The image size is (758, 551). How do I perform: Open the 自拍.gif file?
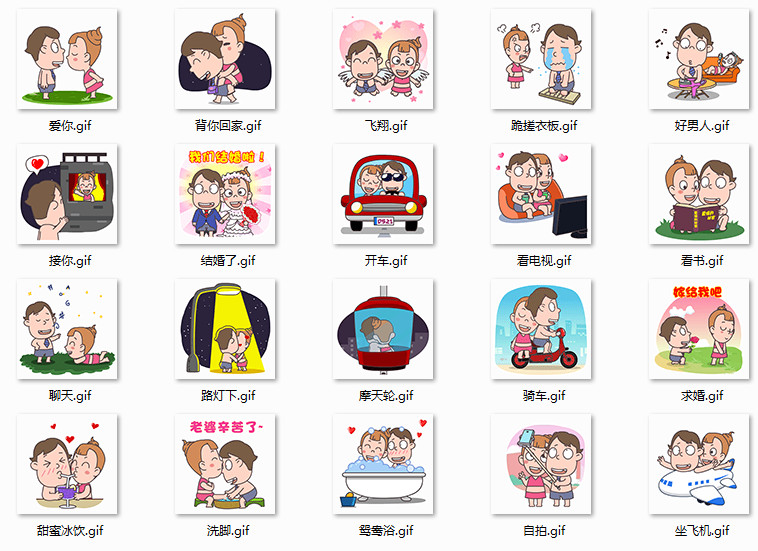click(542, 464)
